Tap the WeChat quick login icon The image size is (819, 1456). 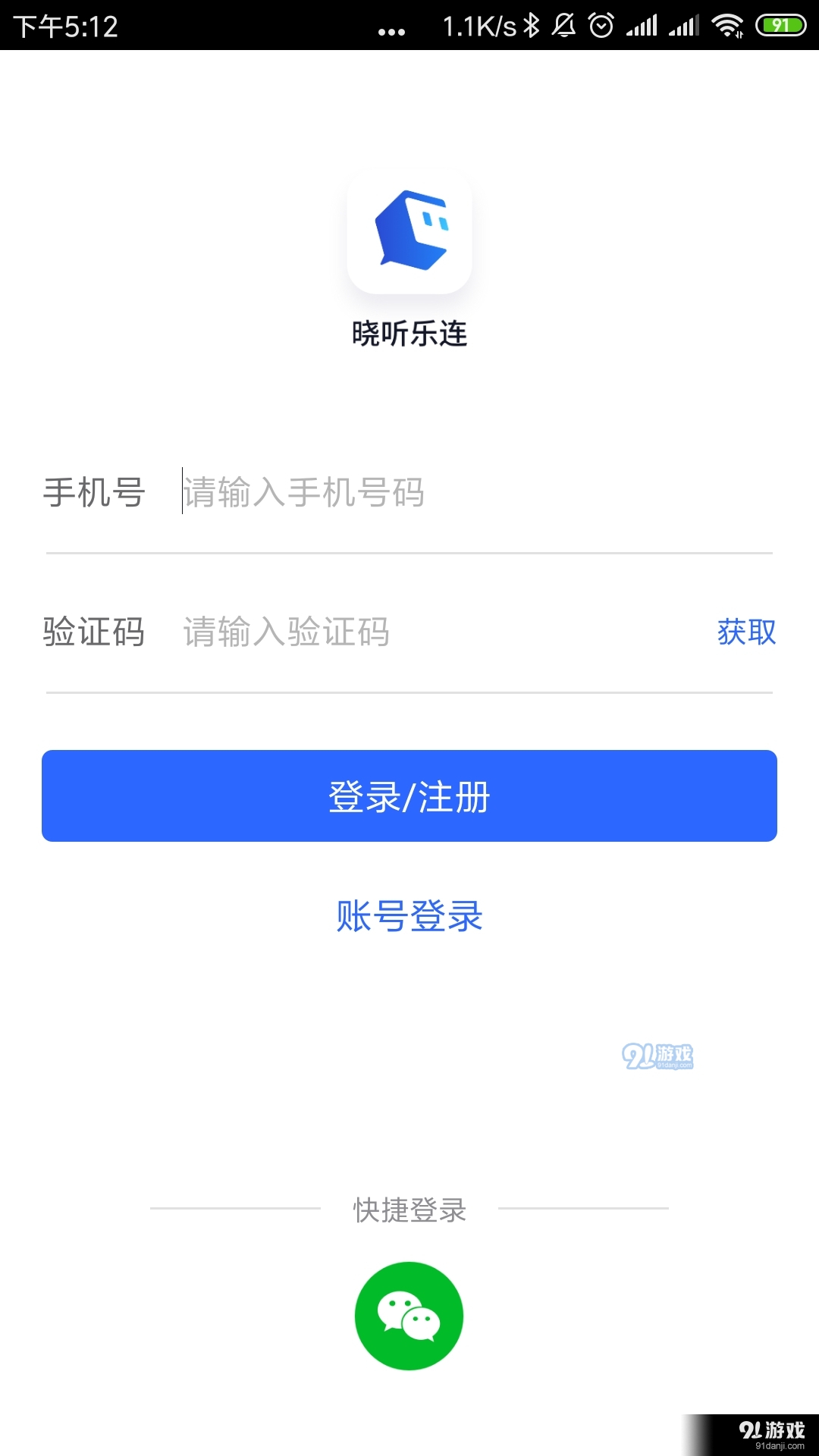[409, 1316]
